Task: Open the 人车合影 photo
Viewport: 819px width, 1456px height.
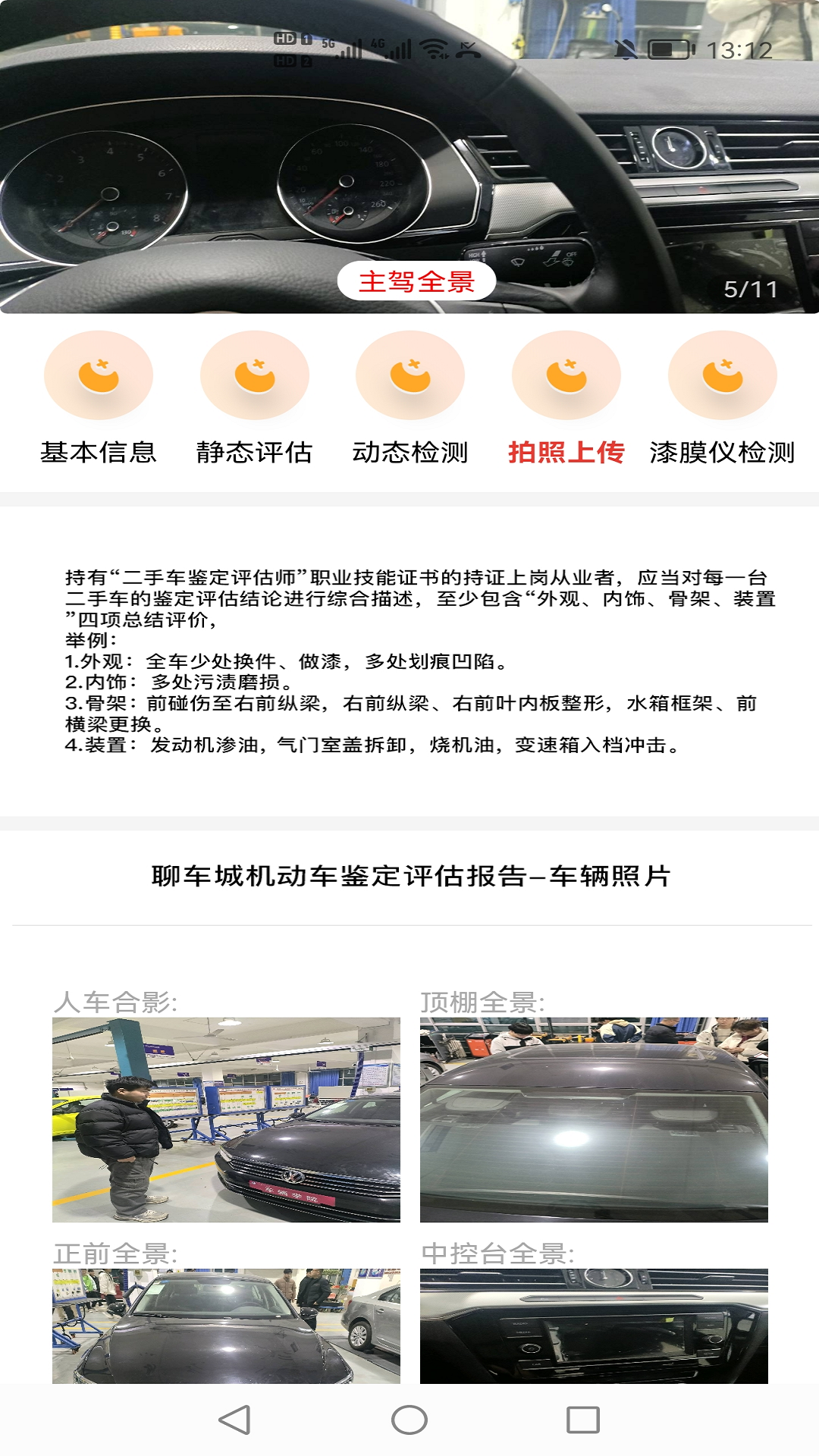Action: tap(226, 1119)
